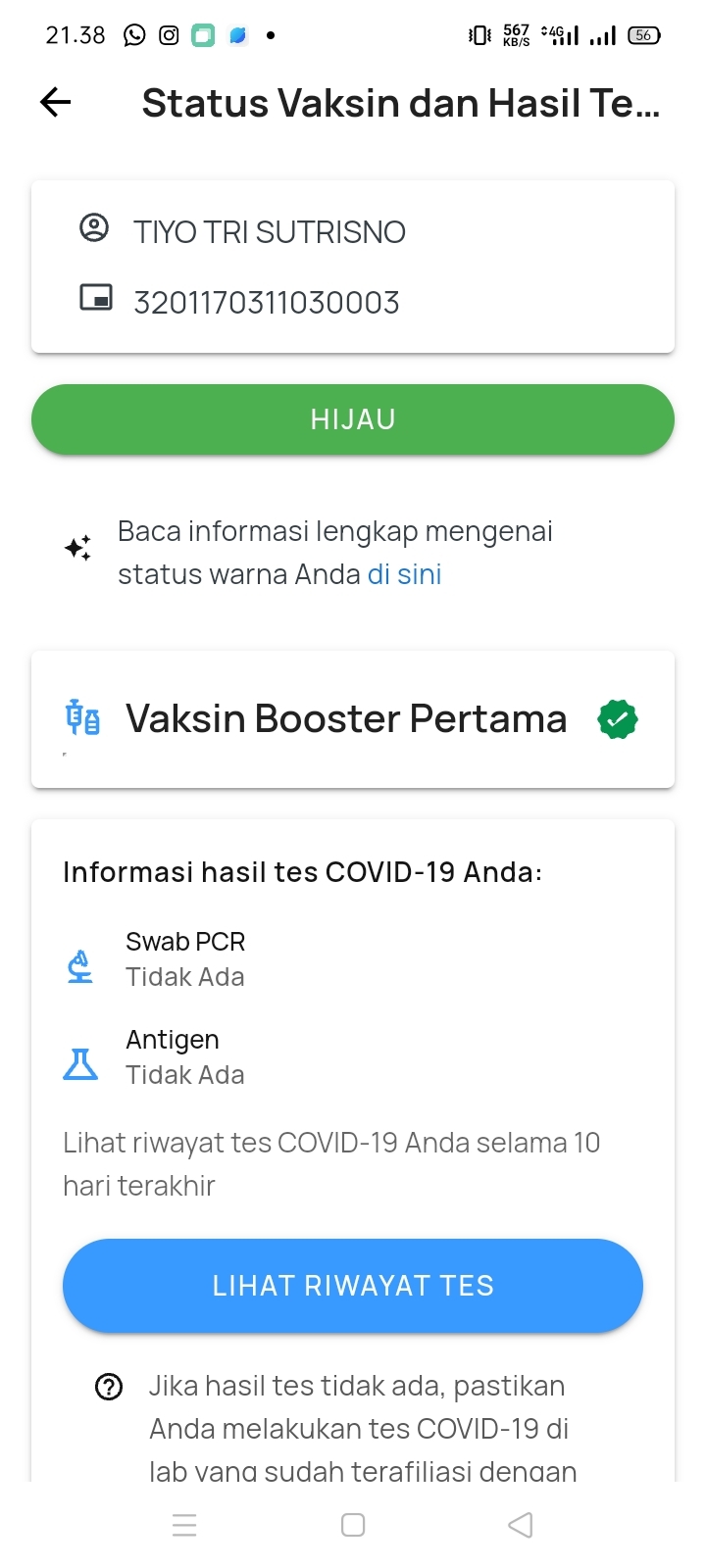Viewport: 706px width, 1568px height.
Task: Go back using the top arrow
Action: (x=56, y=102)
